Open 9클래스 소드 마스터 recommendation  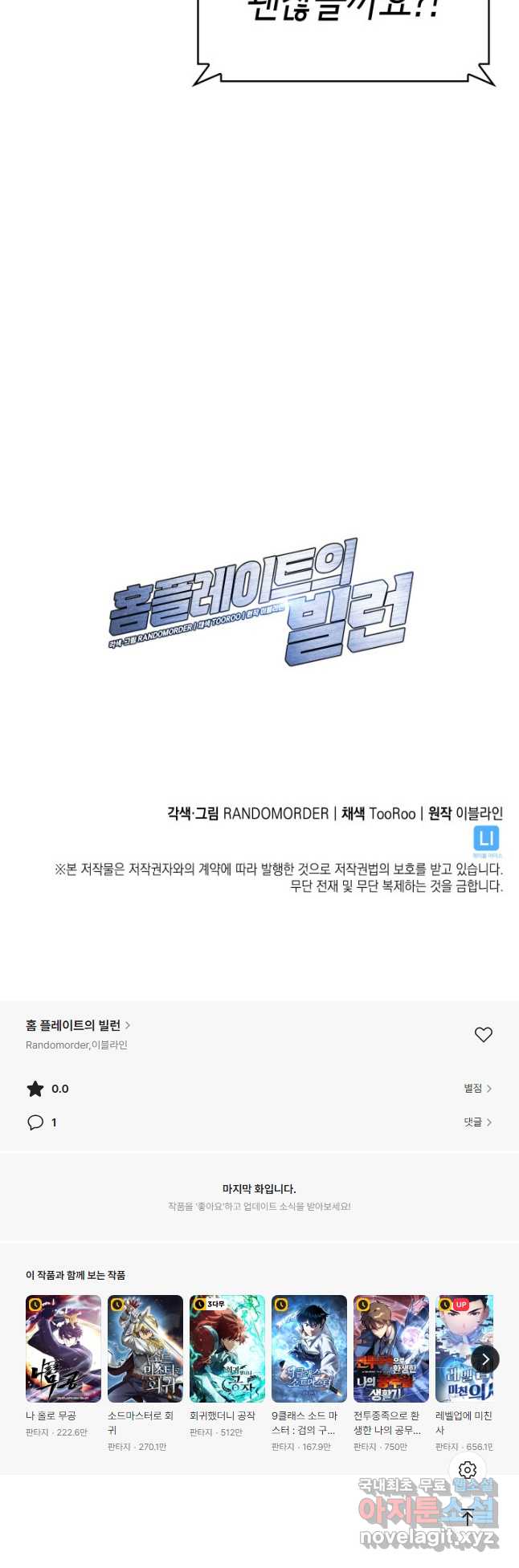[309, 1349]
